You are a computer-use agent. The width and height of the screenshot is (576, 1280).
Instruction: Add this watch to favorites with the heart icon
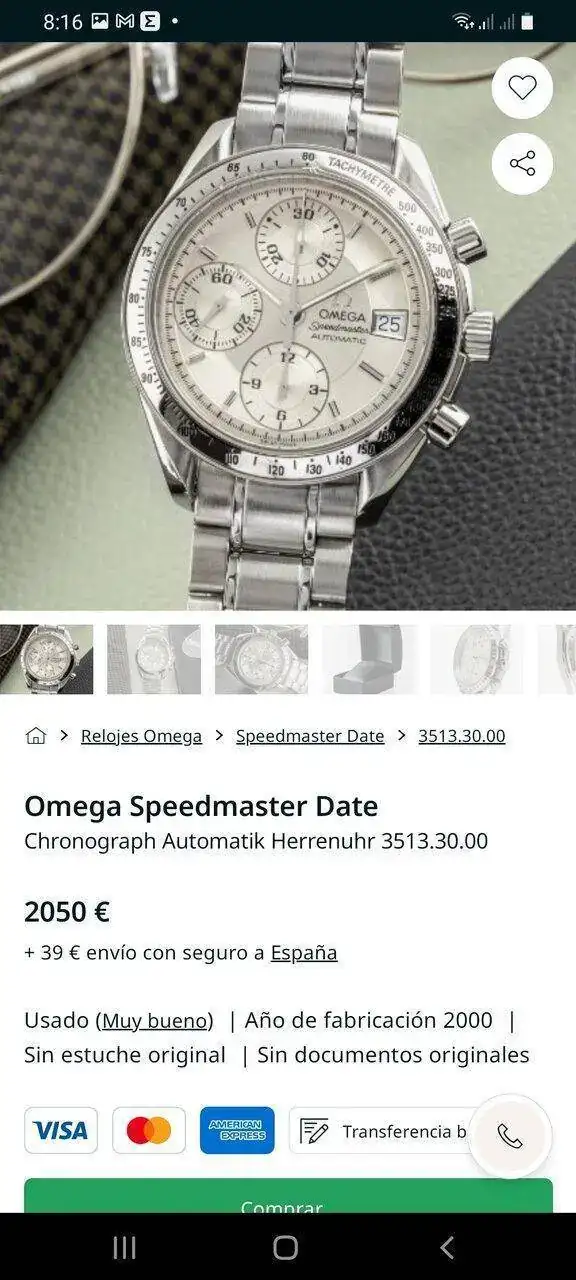(522, 88)
